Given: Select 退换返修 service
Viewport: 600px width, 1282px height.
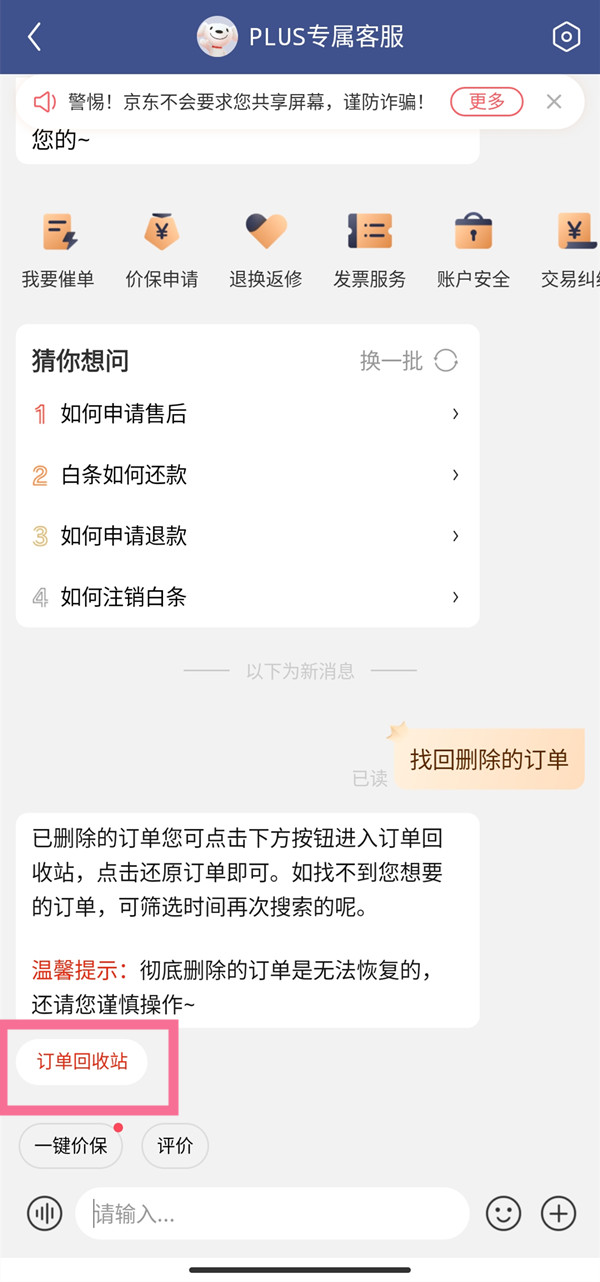Looking at the screenshot, I should pos(266,250).
